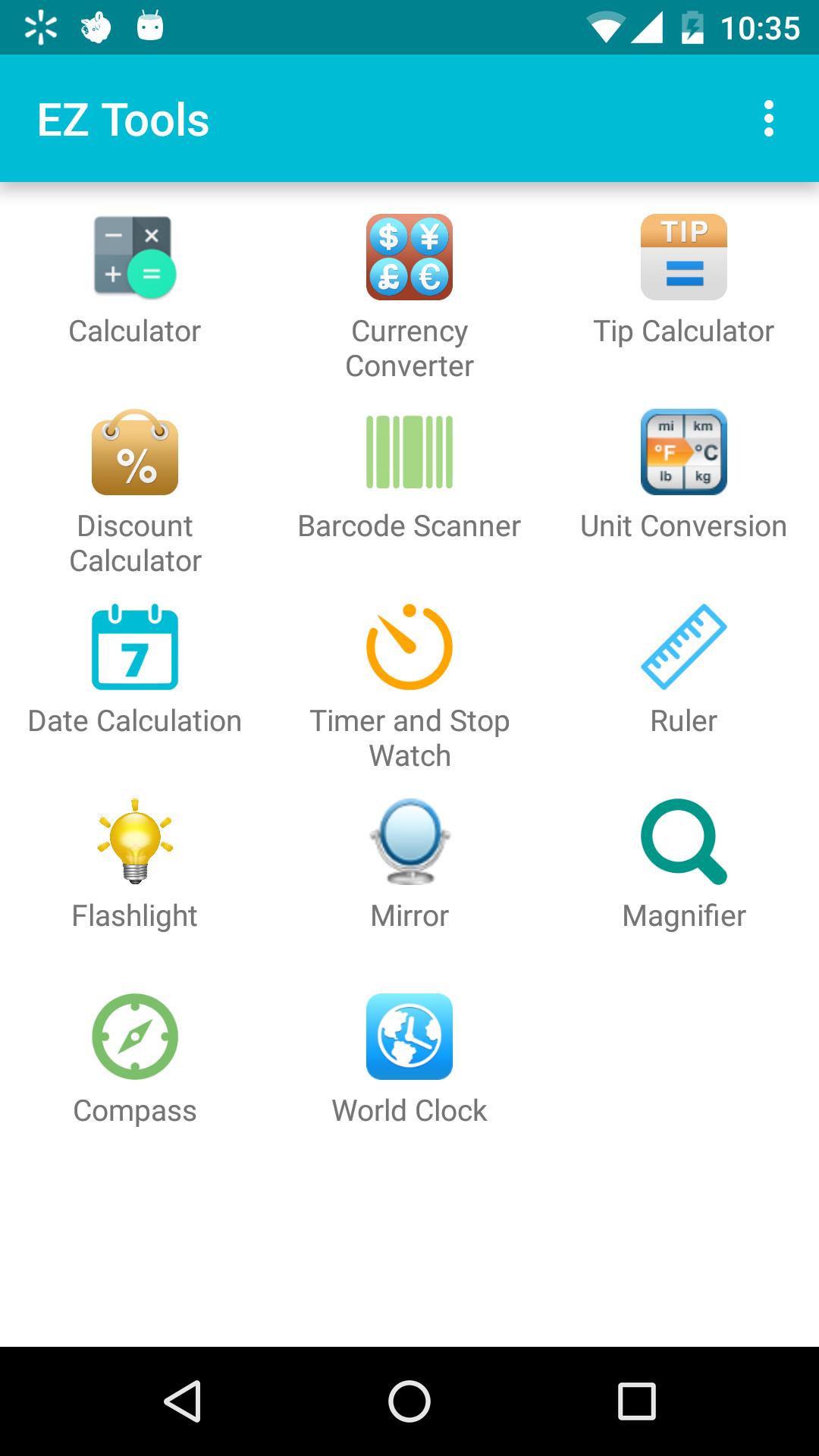Go to the home screen
819x1456 pixels.
click(409, 1401)
